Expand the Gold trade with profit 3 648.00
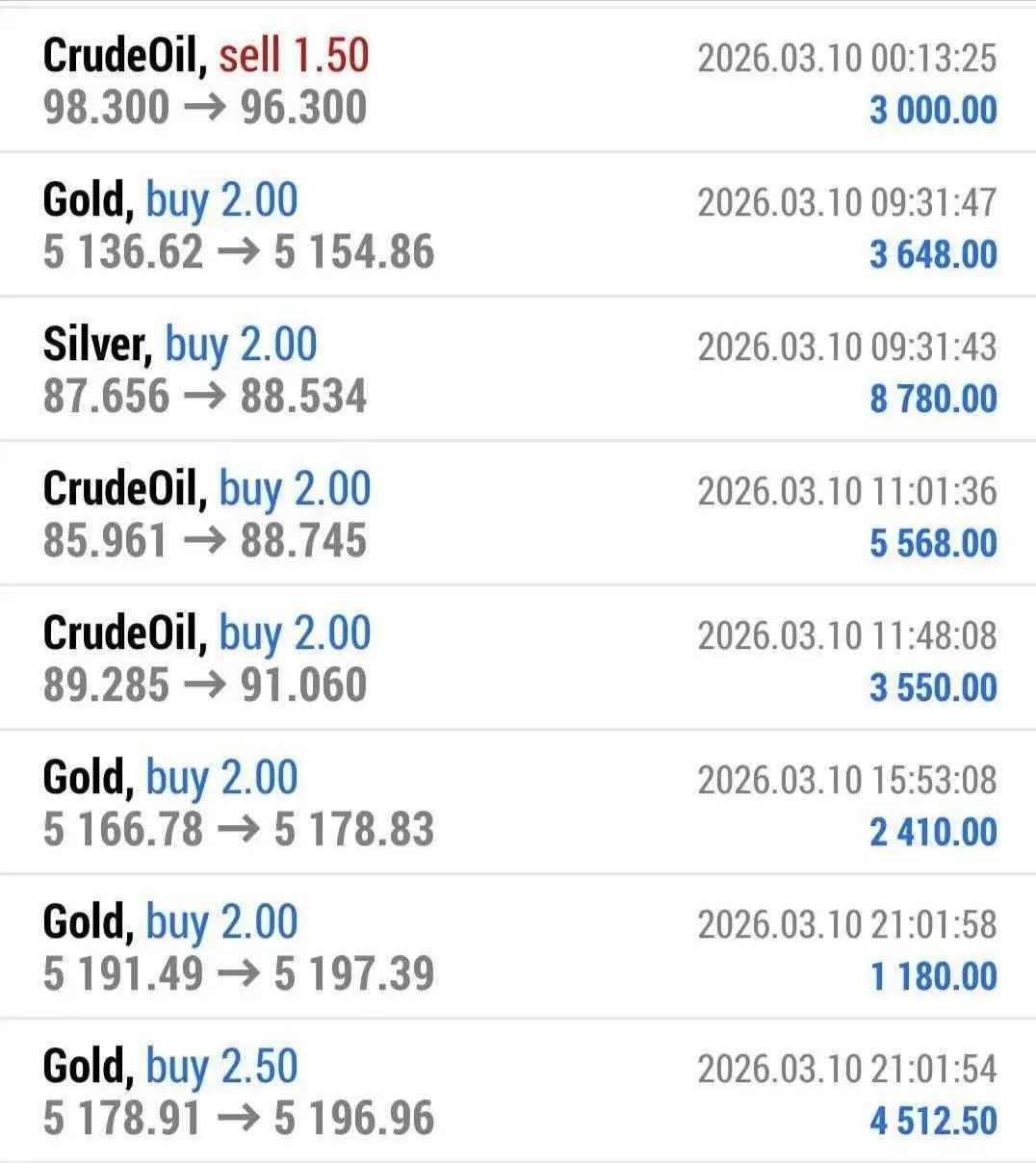 click(518, 225)
